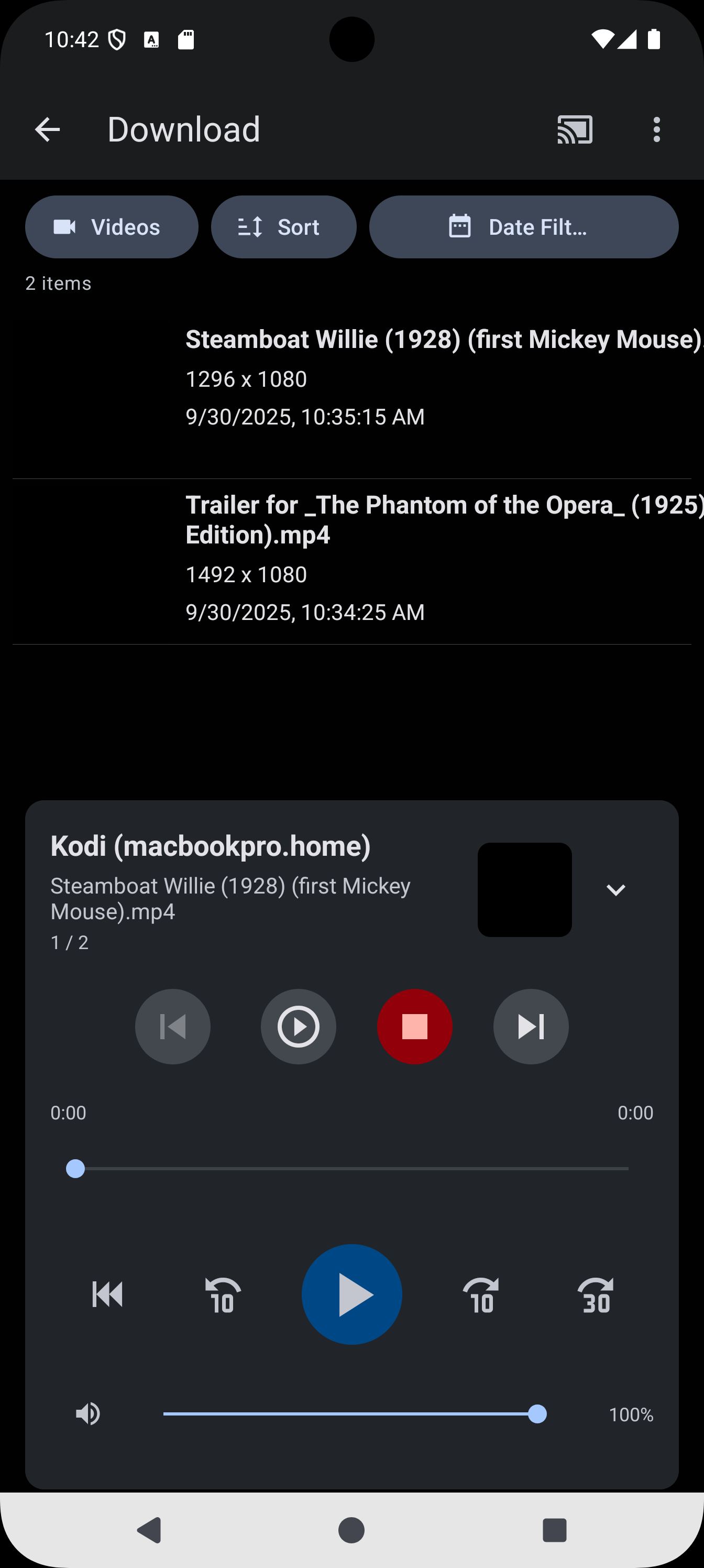Skip to next queue item
The image size is (704, 1568).
click(x=531, y=1027)
